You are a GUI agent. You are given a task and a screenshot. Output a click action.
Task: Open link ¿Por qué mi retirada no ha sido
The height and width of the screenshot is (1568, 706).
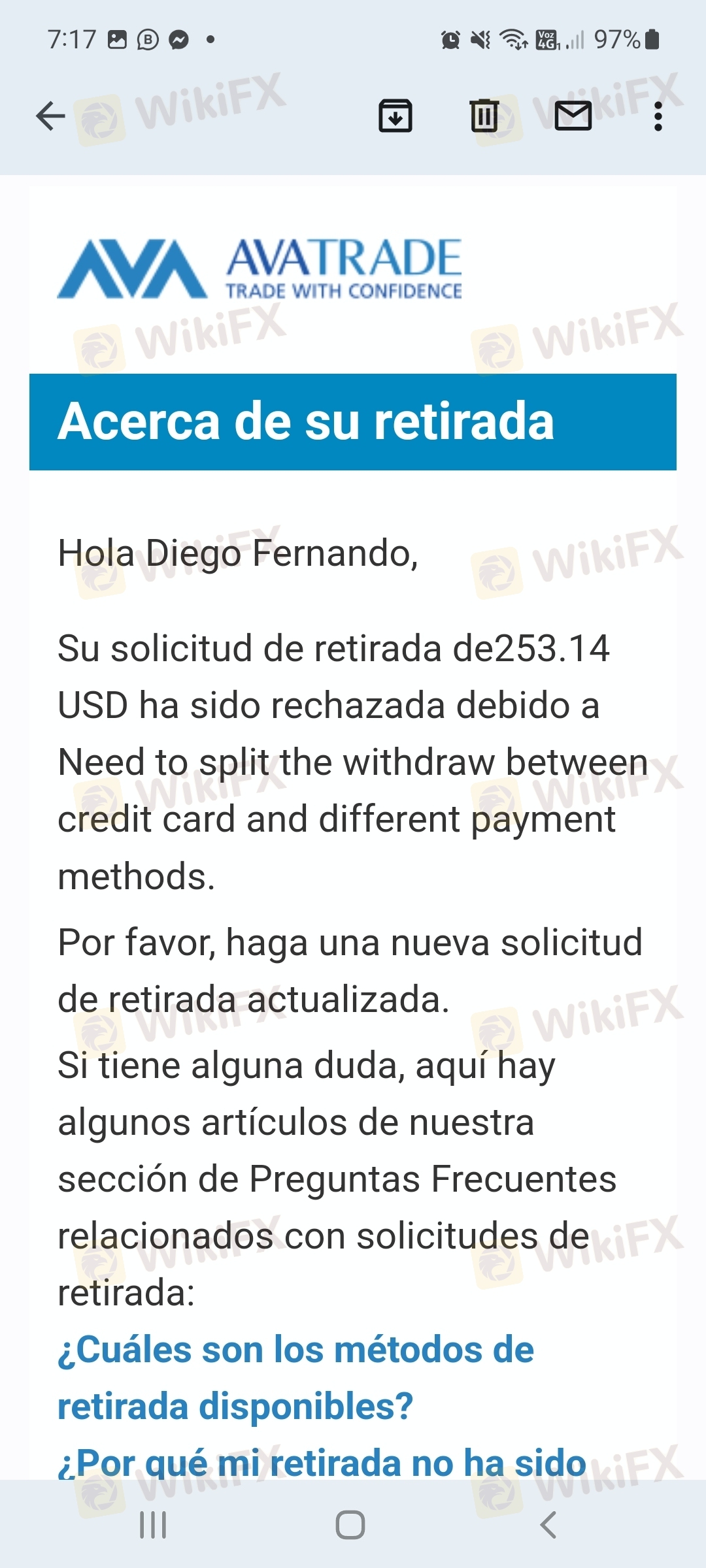[x=322, y=1463]
